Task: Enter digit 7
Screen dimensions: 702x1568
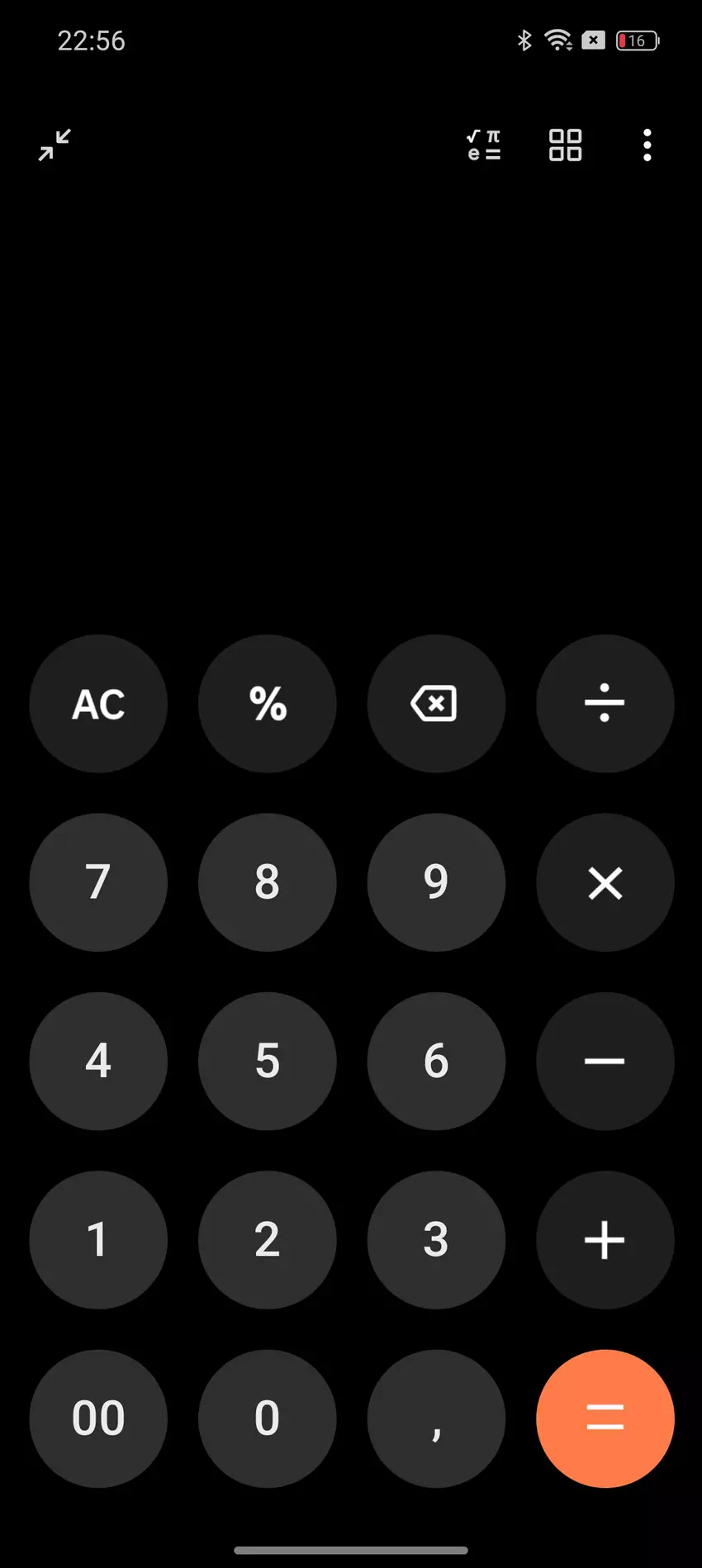Action: tap(98, 882)
